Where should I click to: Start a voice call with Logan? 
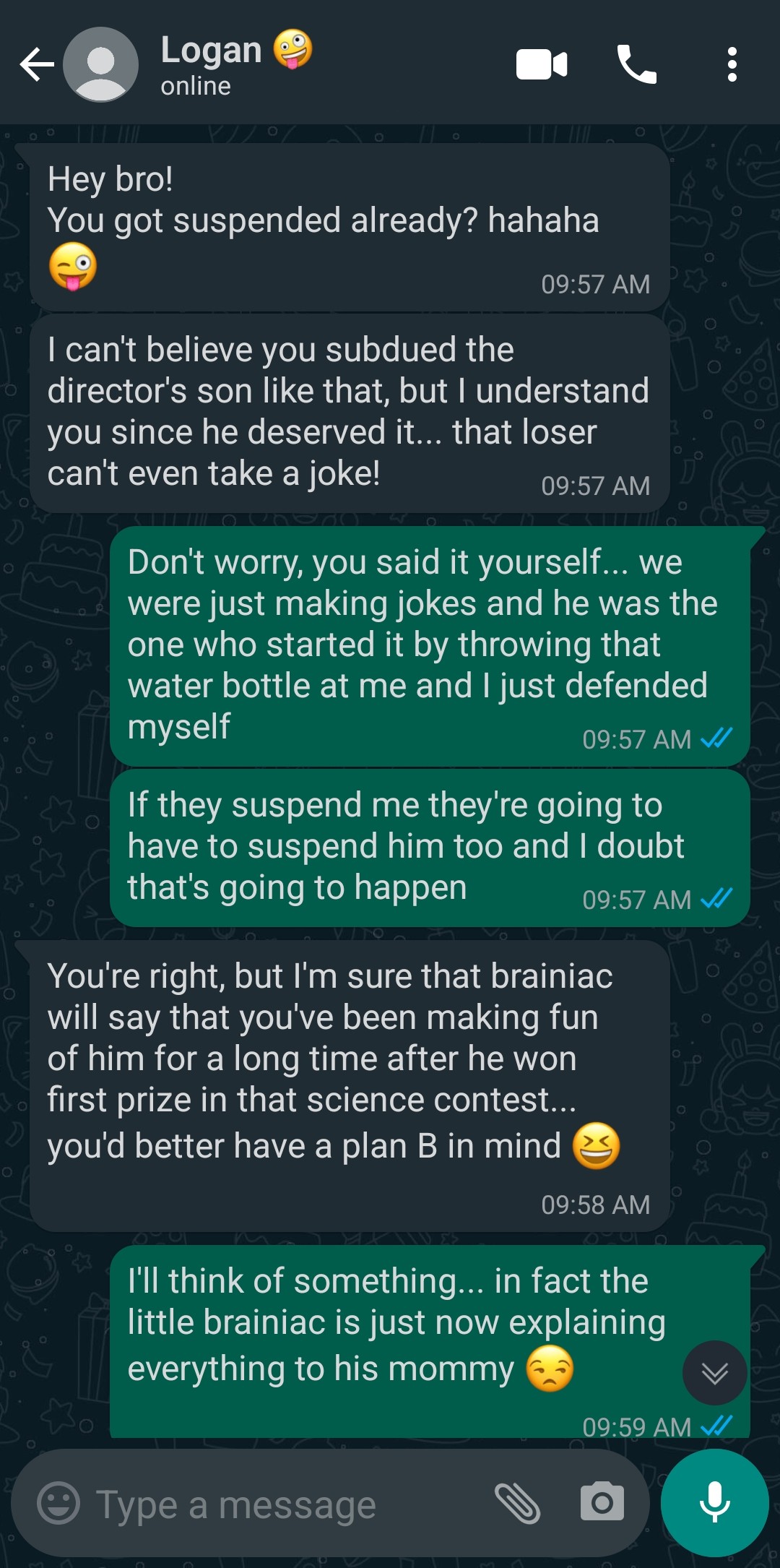coord(636,65)
